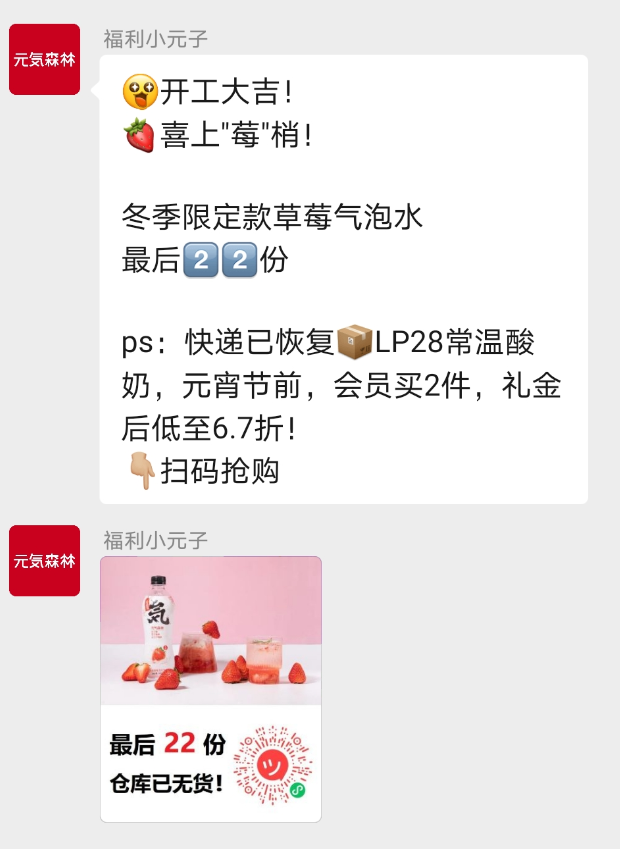Open the strawberry sparkling water image message
Viewport: 620px width, 849px height.
pos(211,688)
